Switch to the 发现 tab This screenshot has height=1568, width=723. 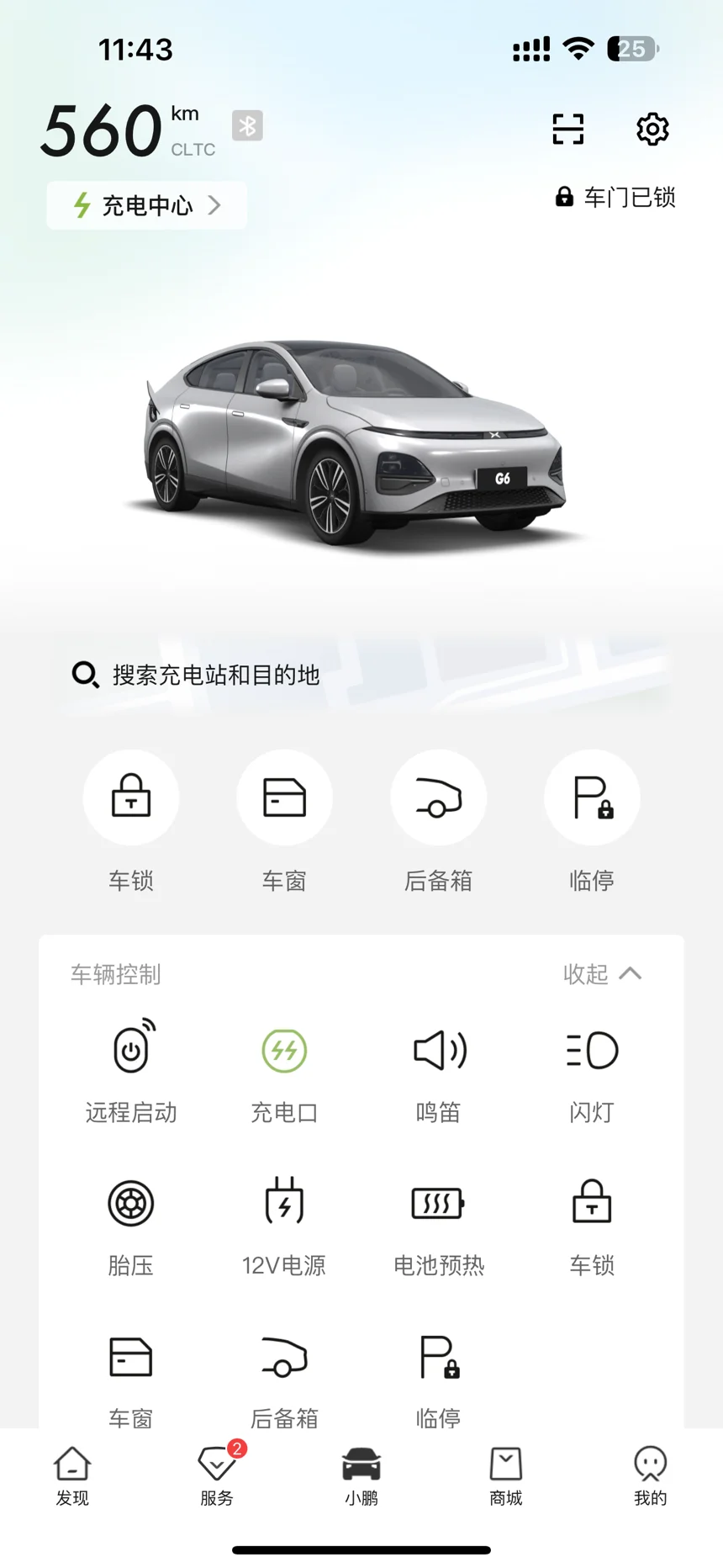[72, 1475]
